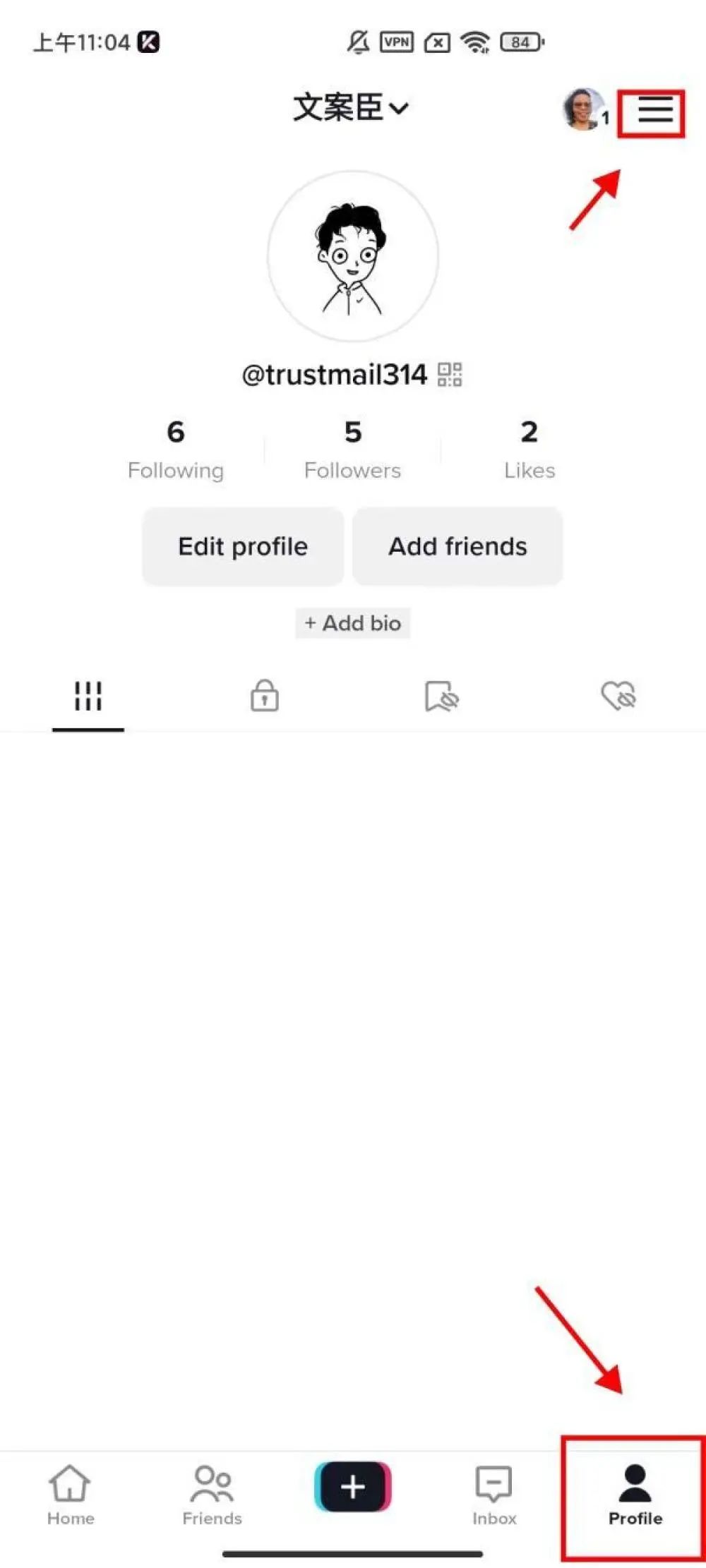
Task: Tap Add friends
Action: [457, 546]
